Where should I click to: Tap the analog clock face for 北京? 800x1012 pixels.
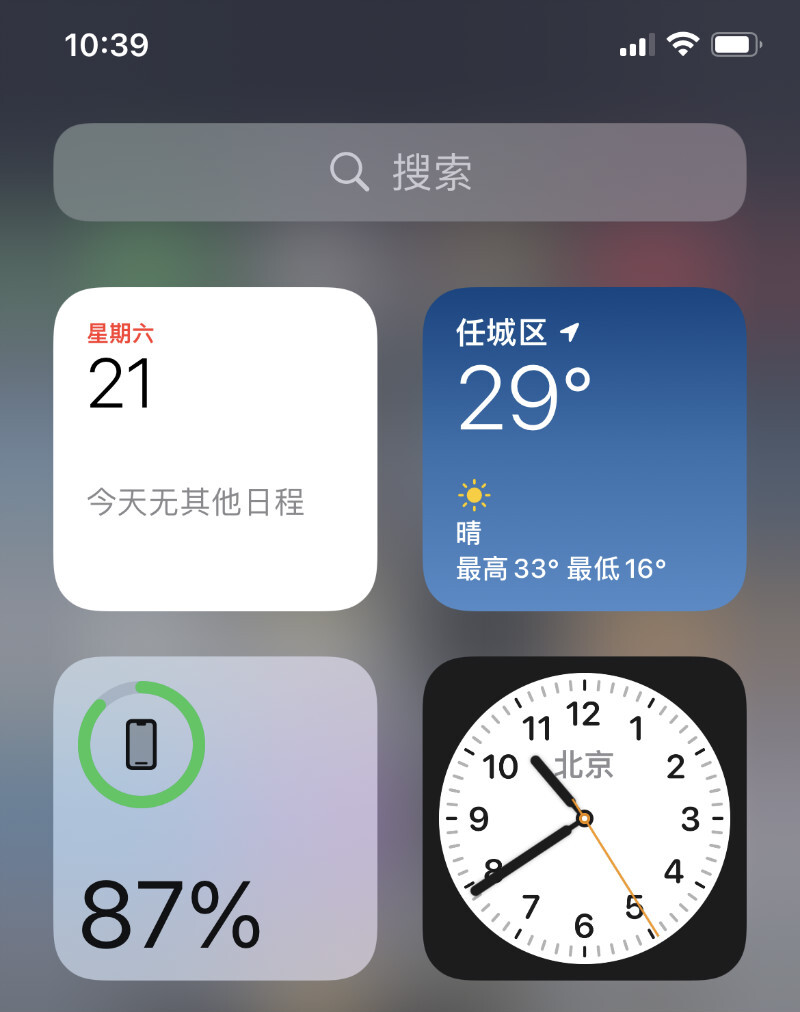pos(584,820)
